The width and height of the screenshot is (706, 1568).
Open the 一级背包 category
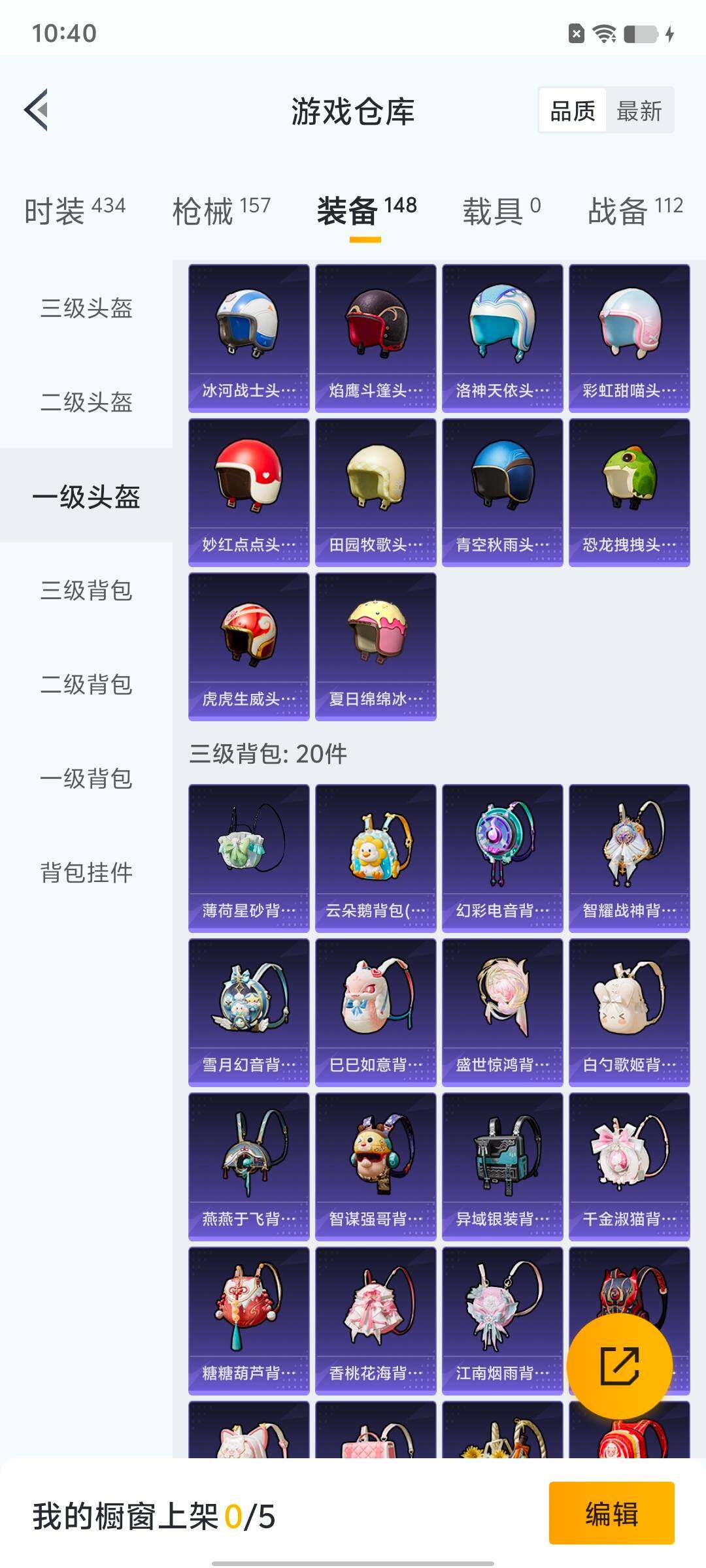(x=86, y=778)
